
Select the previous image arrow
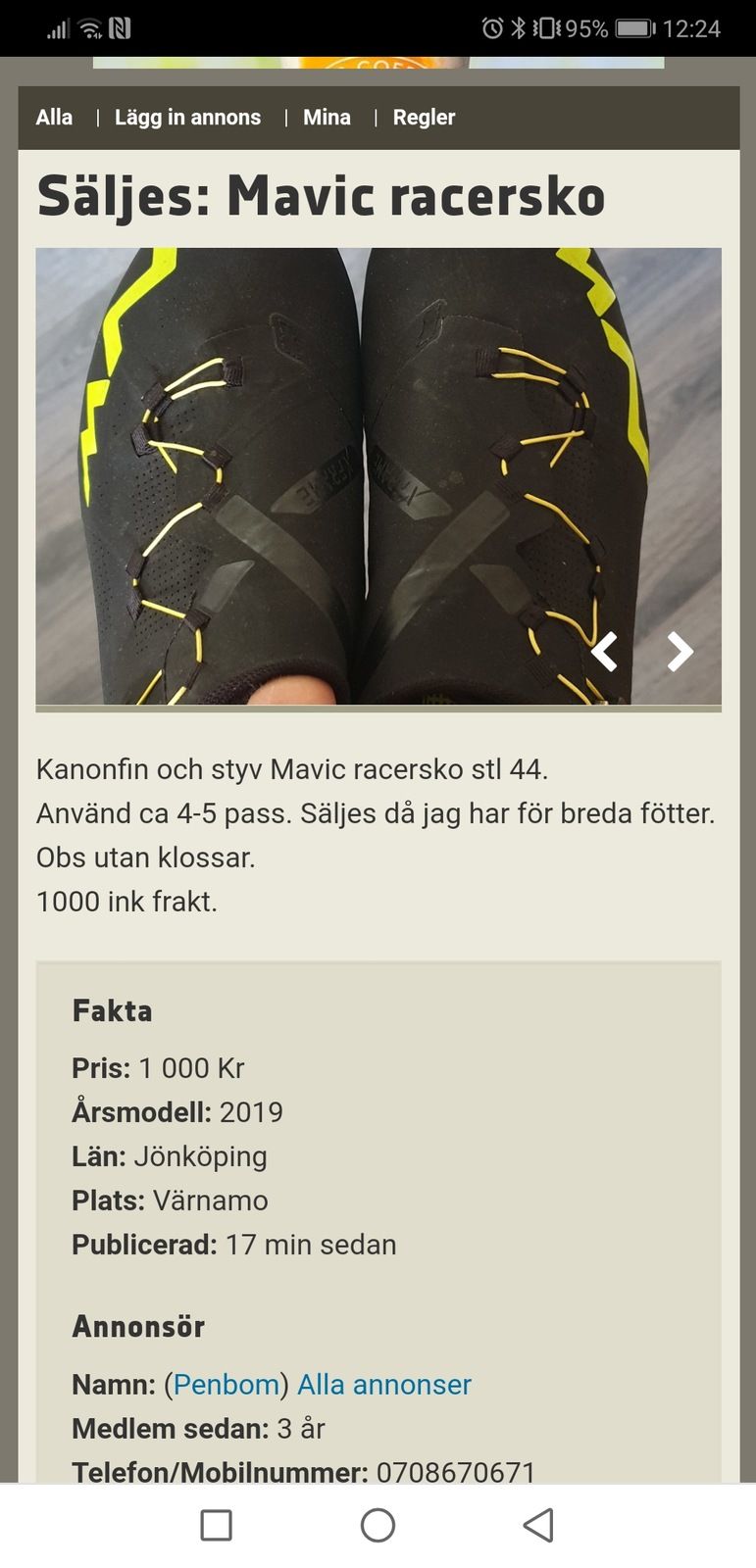point(606,651)
